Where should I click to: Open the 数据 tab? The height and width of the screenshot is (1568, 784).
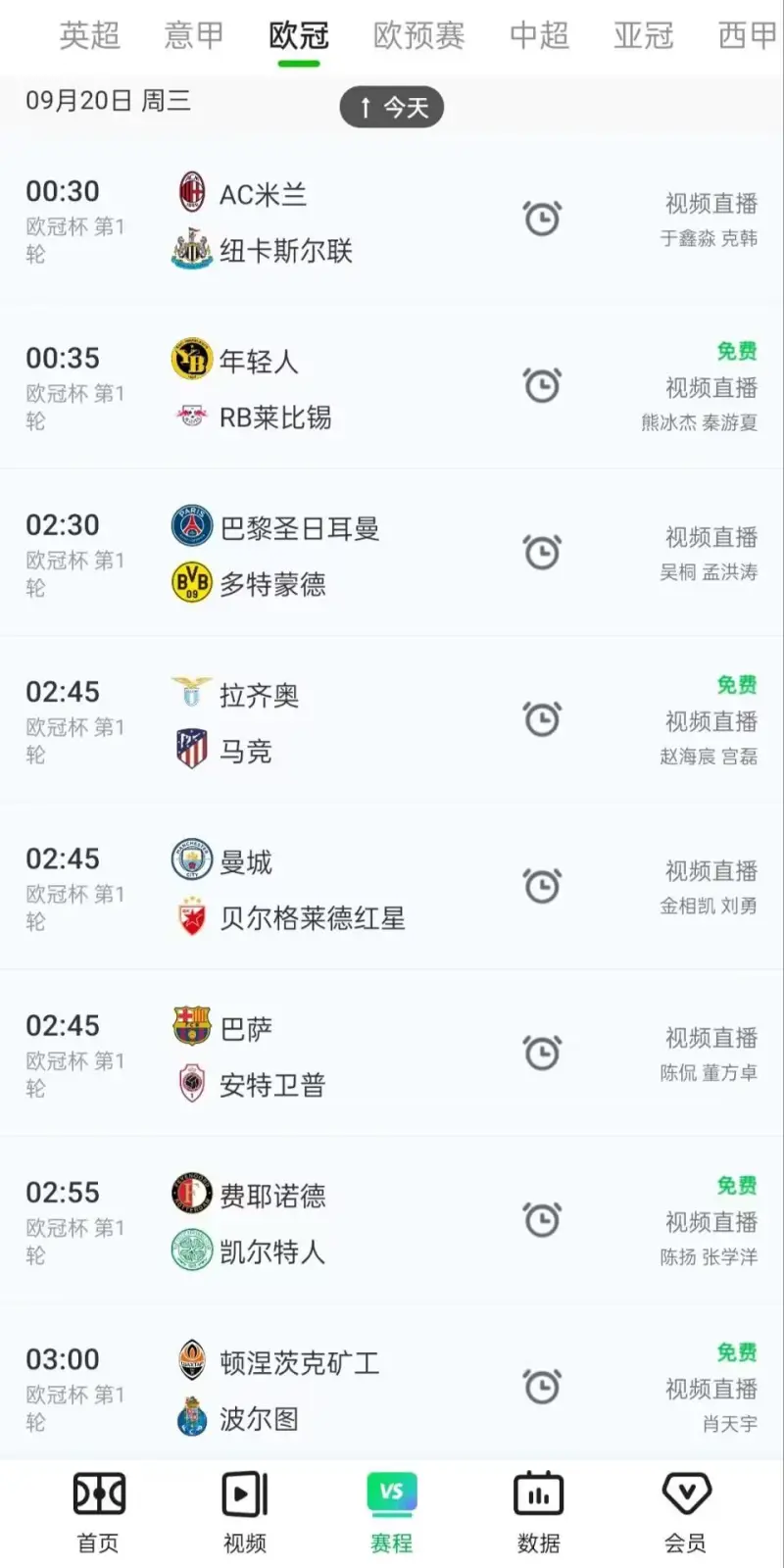pyautogui.click(x=539, y=1513)
